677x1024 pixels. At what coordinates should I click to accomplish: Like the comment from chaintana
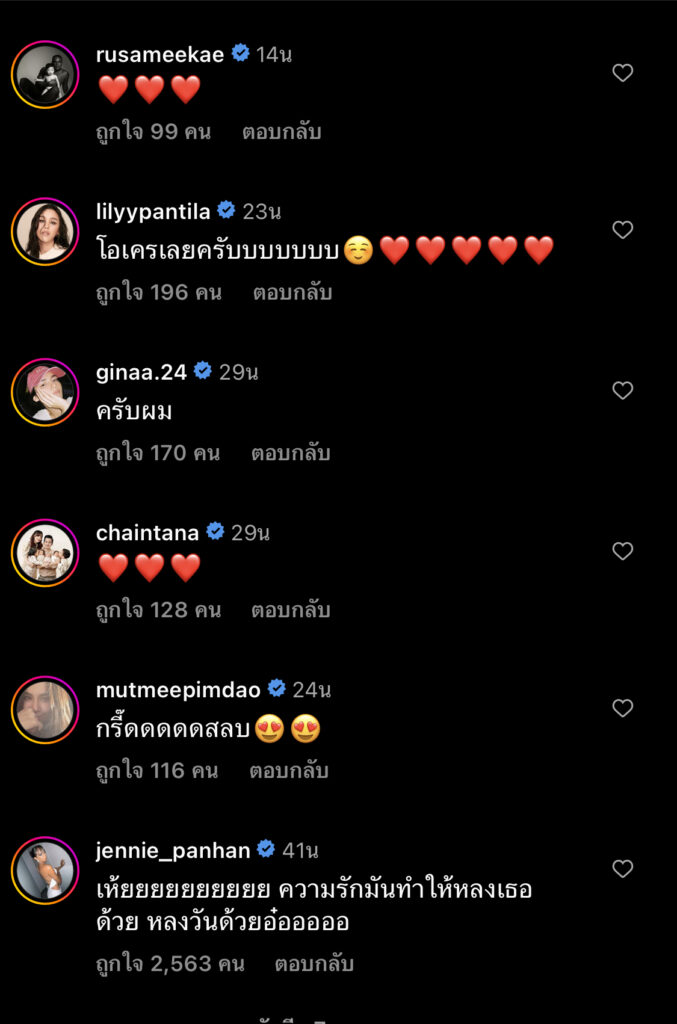[622, 551]
